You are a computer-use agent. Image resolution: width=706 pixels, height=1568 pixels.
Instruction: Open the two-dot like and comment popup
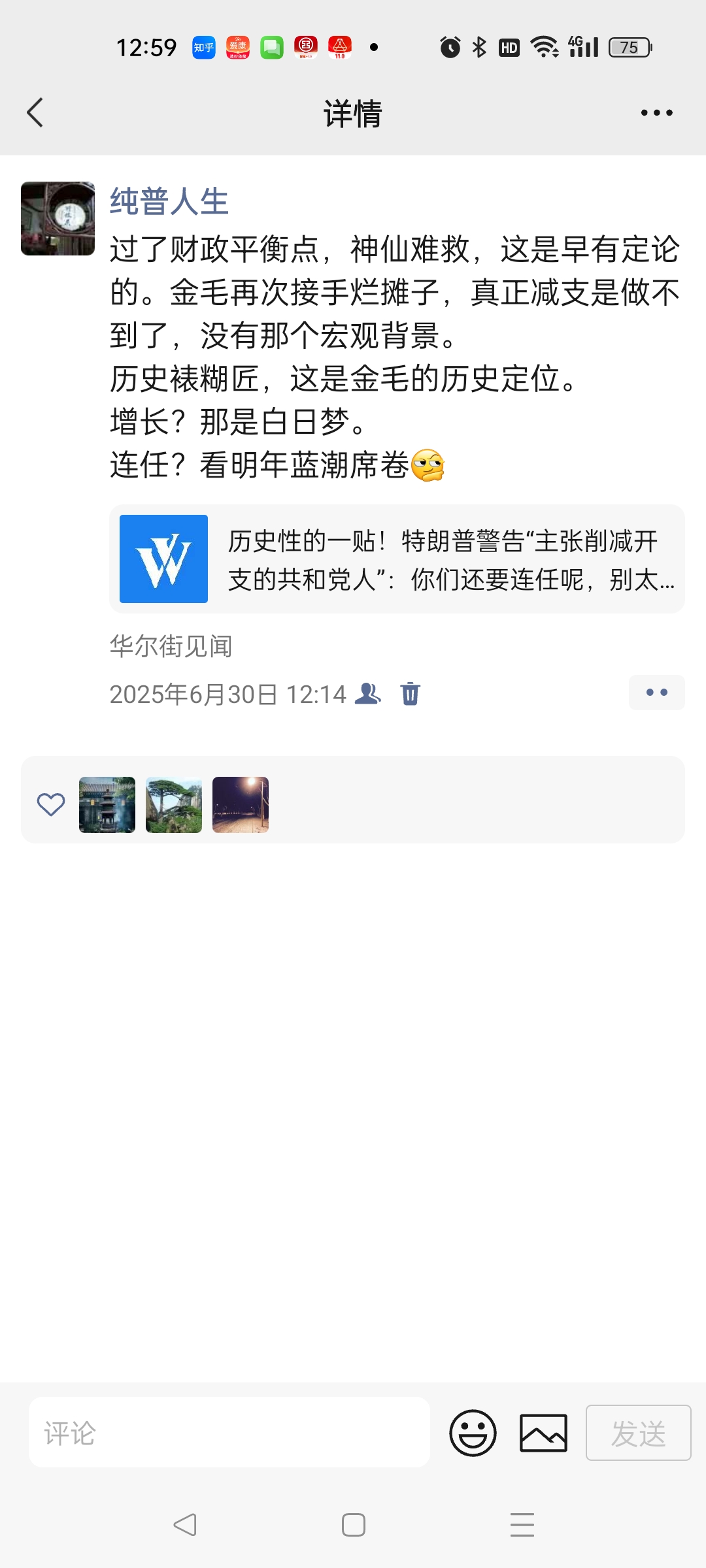pos(656,692)
